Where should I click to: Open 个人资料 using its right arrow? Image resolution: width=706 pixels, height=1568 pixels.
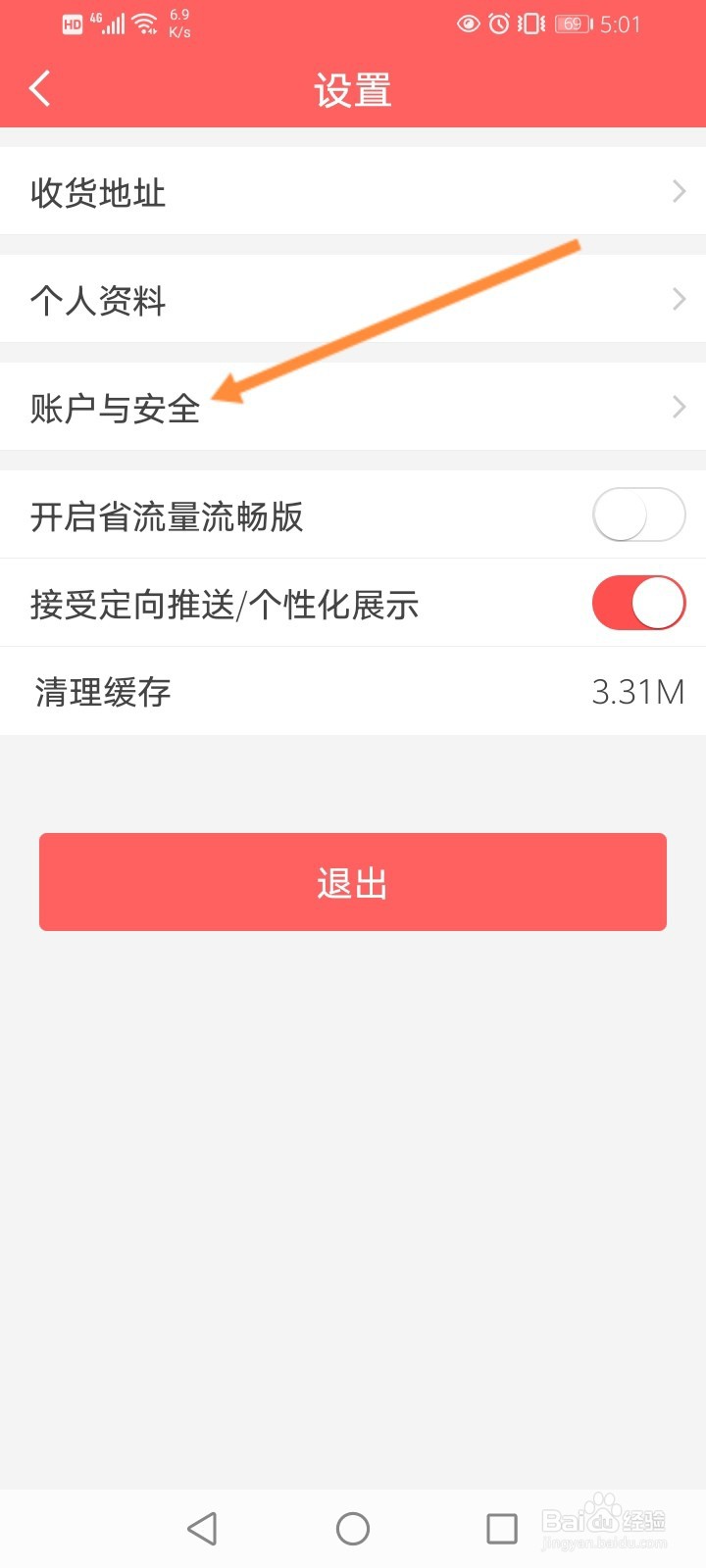pyautogui.click(x=679, y=299)
